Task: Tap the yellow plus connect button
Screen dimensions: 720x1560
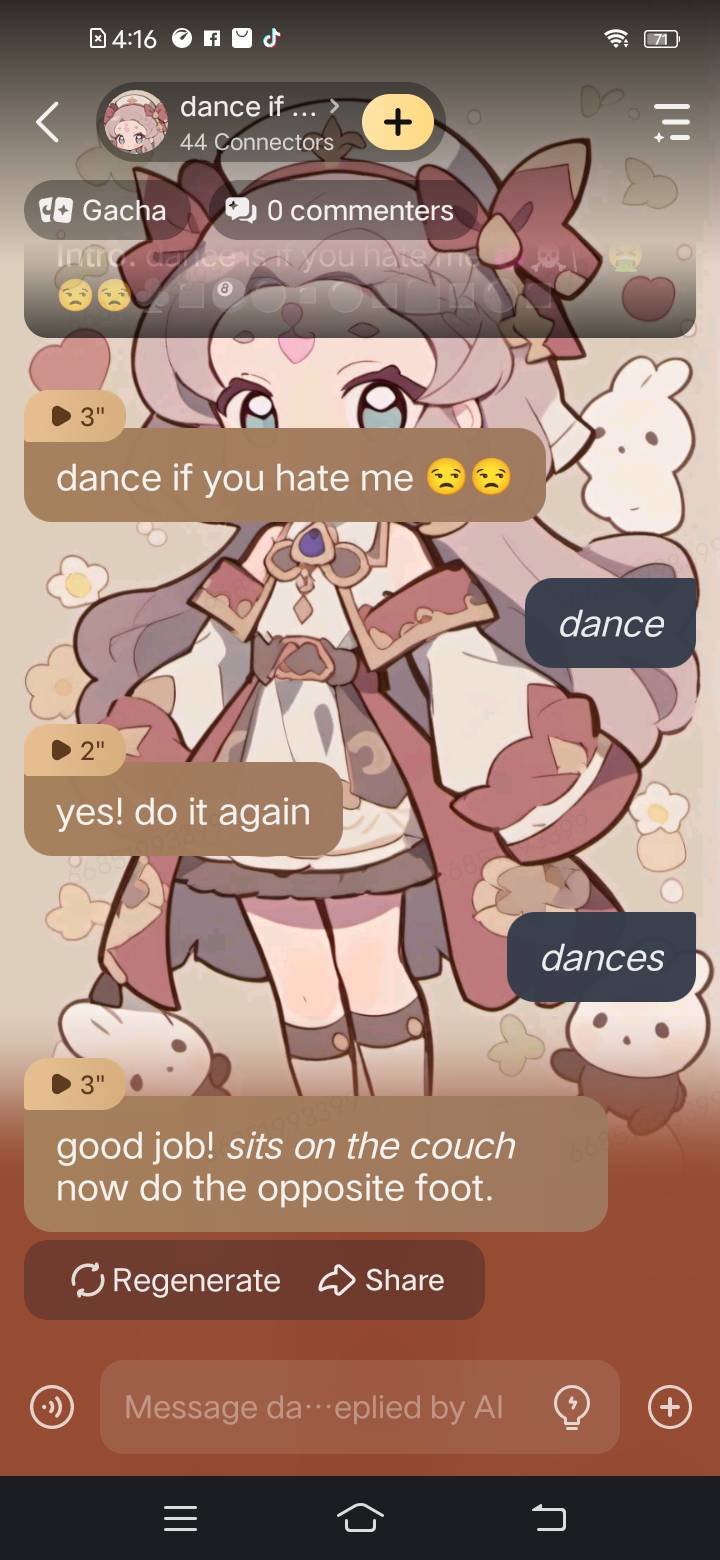Action: pyautogui.click(x=397, y=122)
